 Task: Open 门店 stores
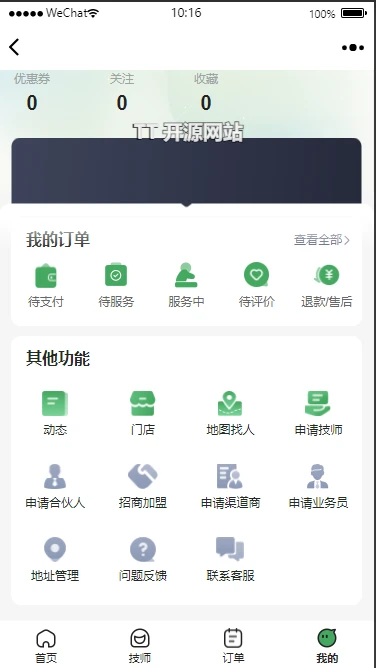(143, 413)
